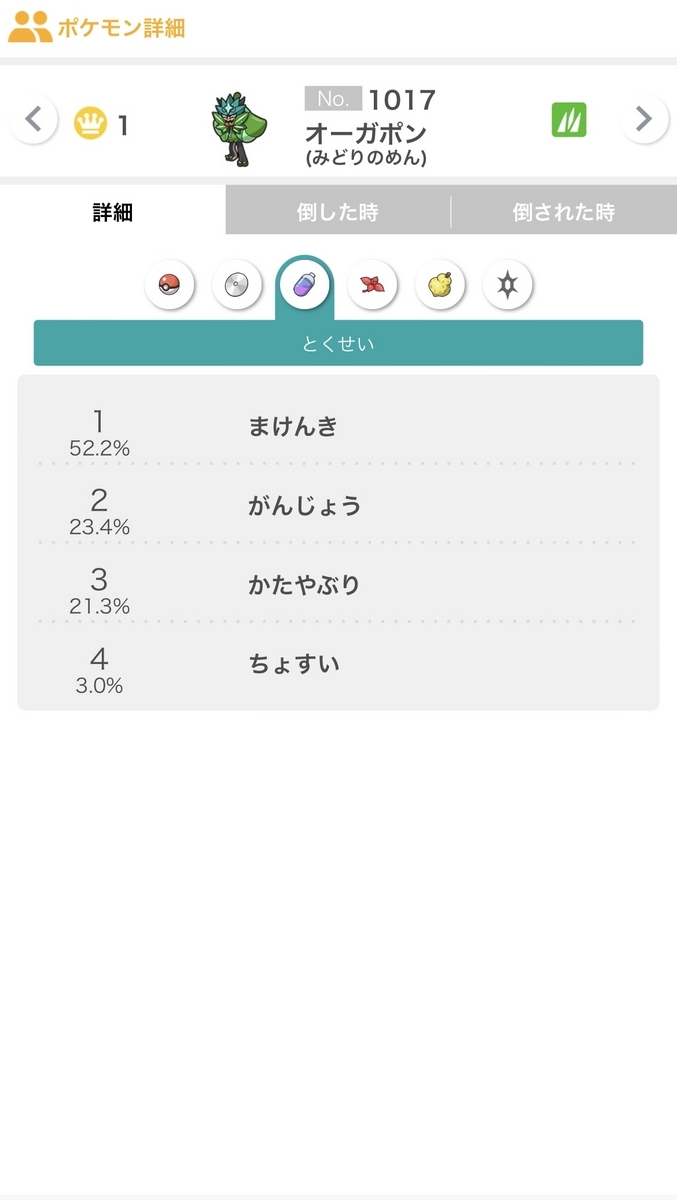677x1200 pixels.
Task: Select the Tera type gem icon
Action: pos(508,286)
